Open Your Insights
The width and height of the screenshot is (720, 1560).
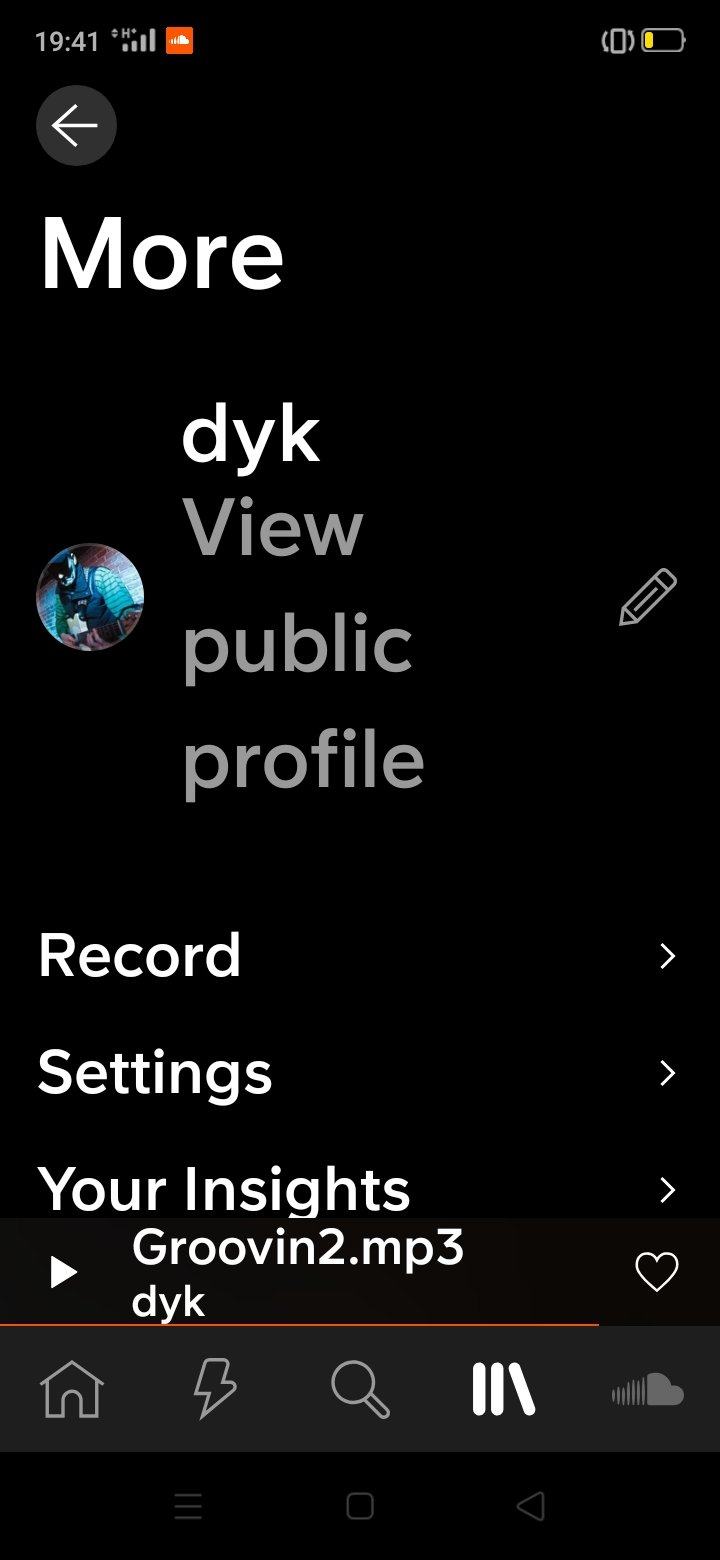coord(224,1189)
